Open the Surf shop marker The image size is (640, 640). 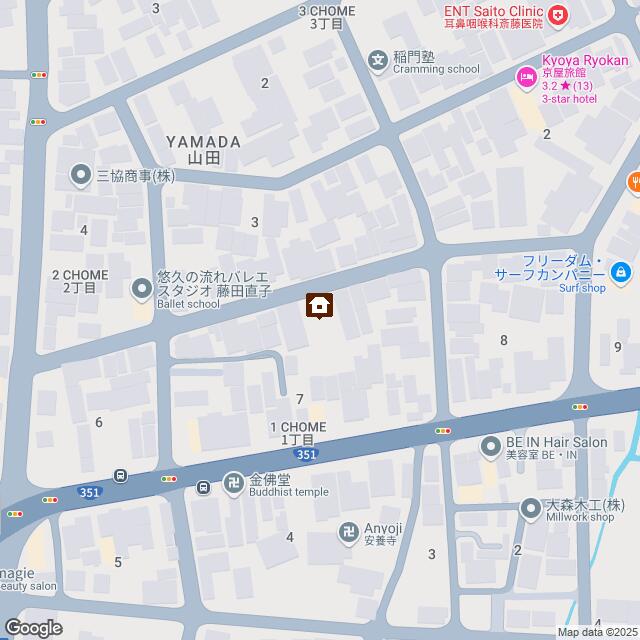(621, 272)
